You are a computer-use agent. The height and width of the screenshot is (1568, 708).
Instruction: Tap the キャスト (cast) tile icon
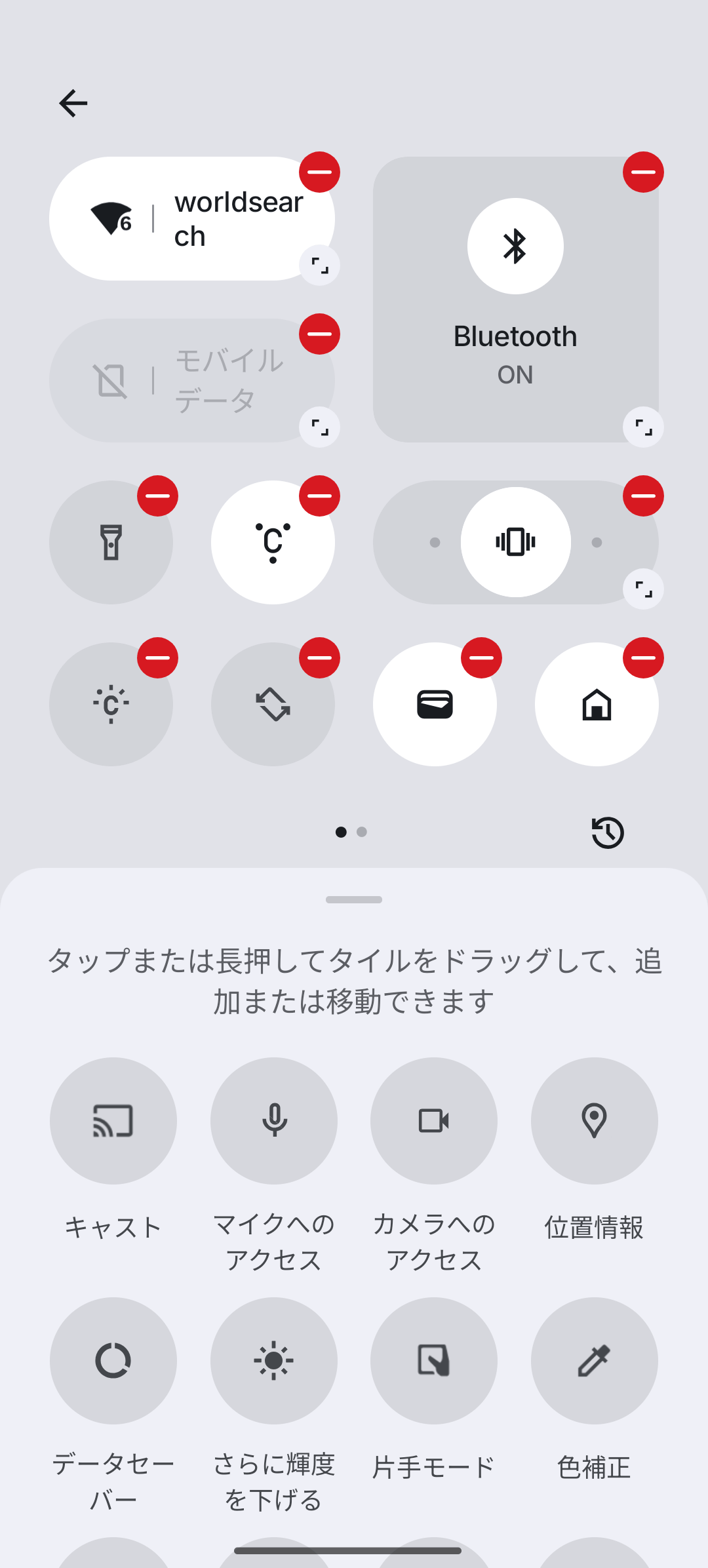tap(113, 1120)
